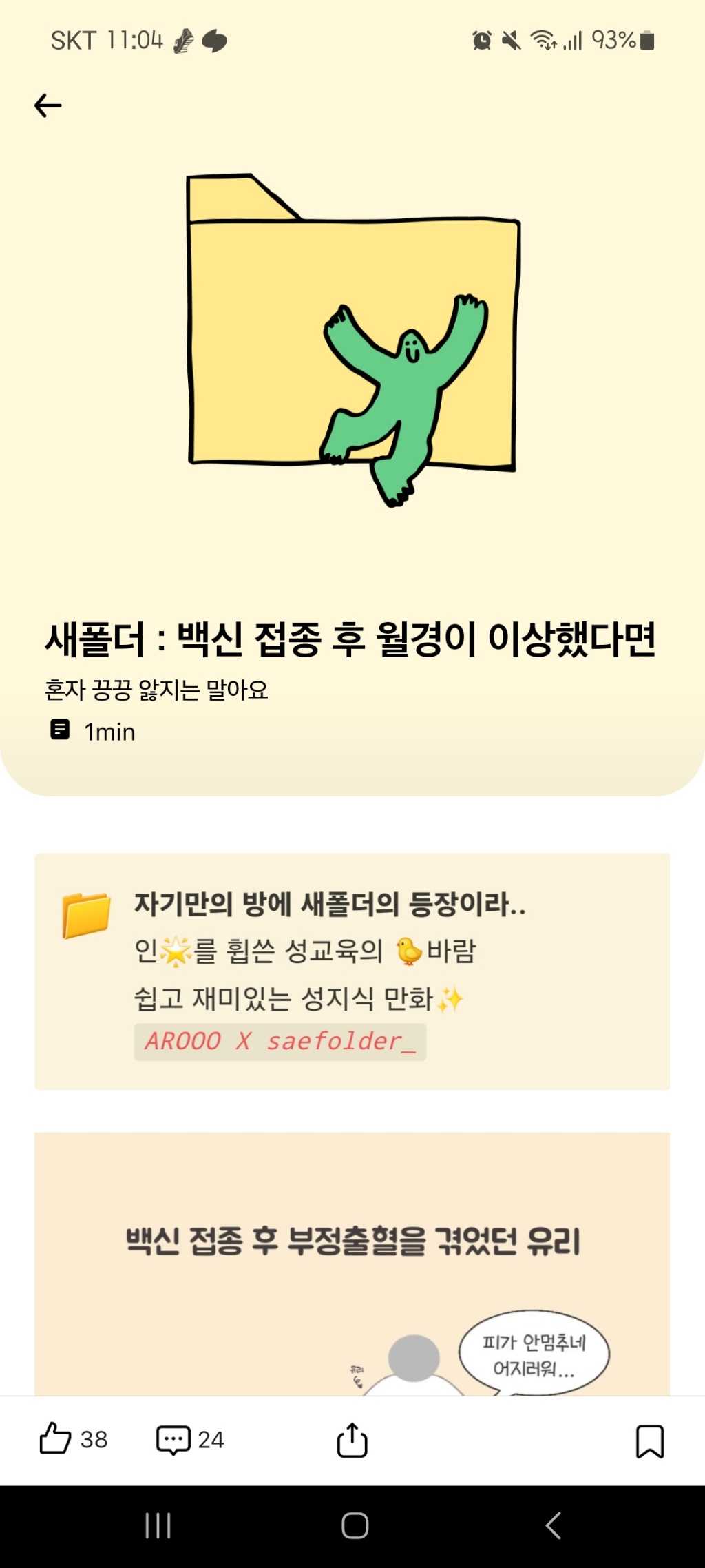Go back using the top arrow
Screen dimensions: 705x1568
[48, 105]
